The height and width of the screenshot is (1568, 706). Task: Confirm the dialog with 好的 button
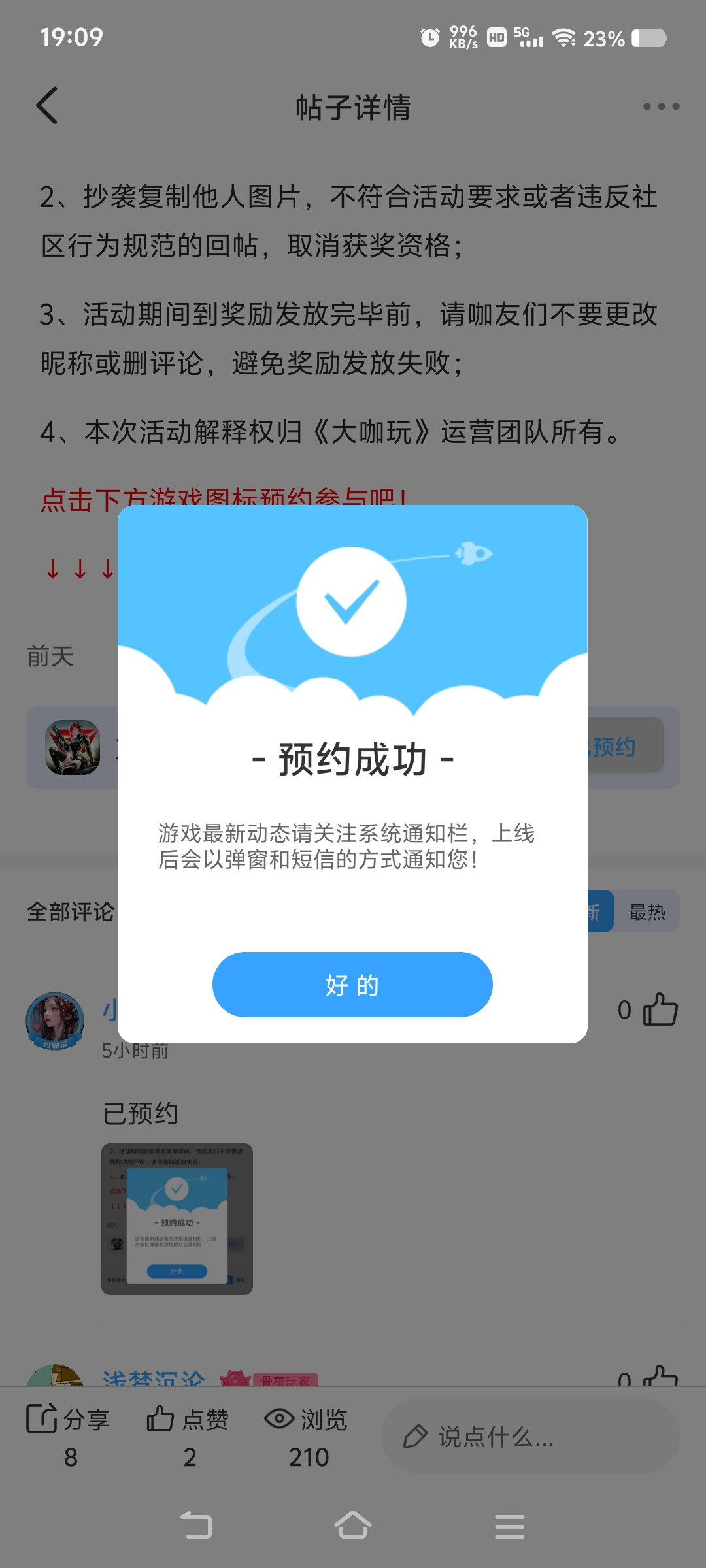(x=352, y=984)
